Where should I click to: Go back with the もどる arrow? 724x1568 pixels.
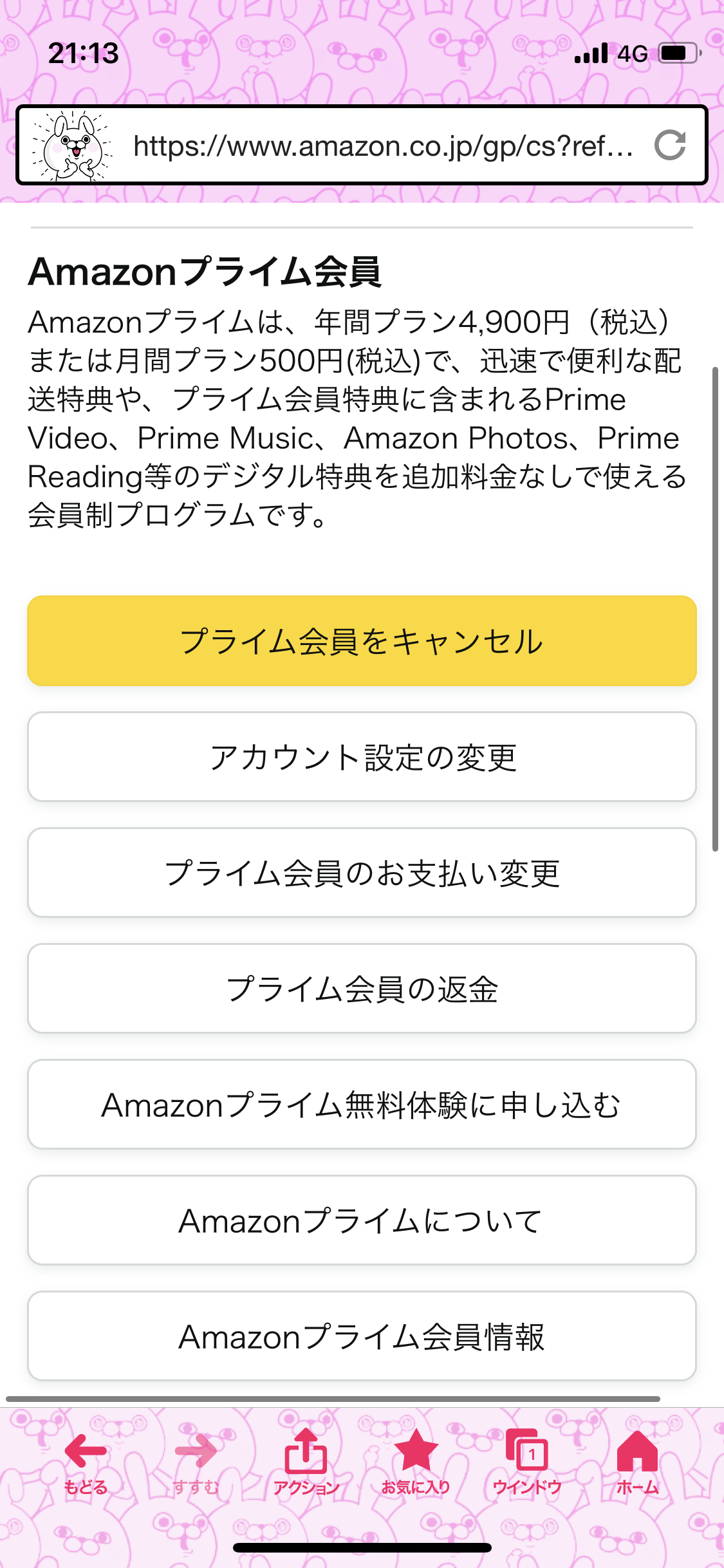pos(86,1462)
